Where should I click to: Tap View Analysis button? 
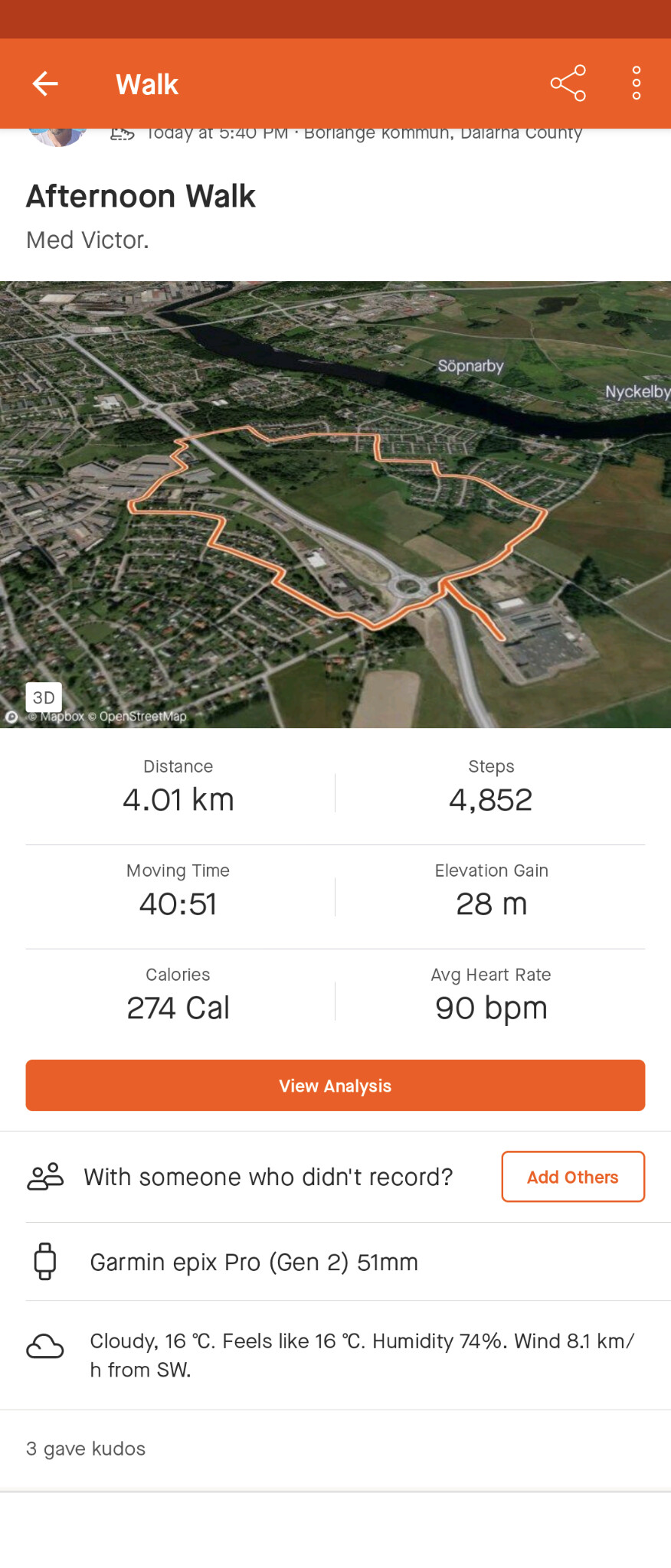pos(335,1085)
